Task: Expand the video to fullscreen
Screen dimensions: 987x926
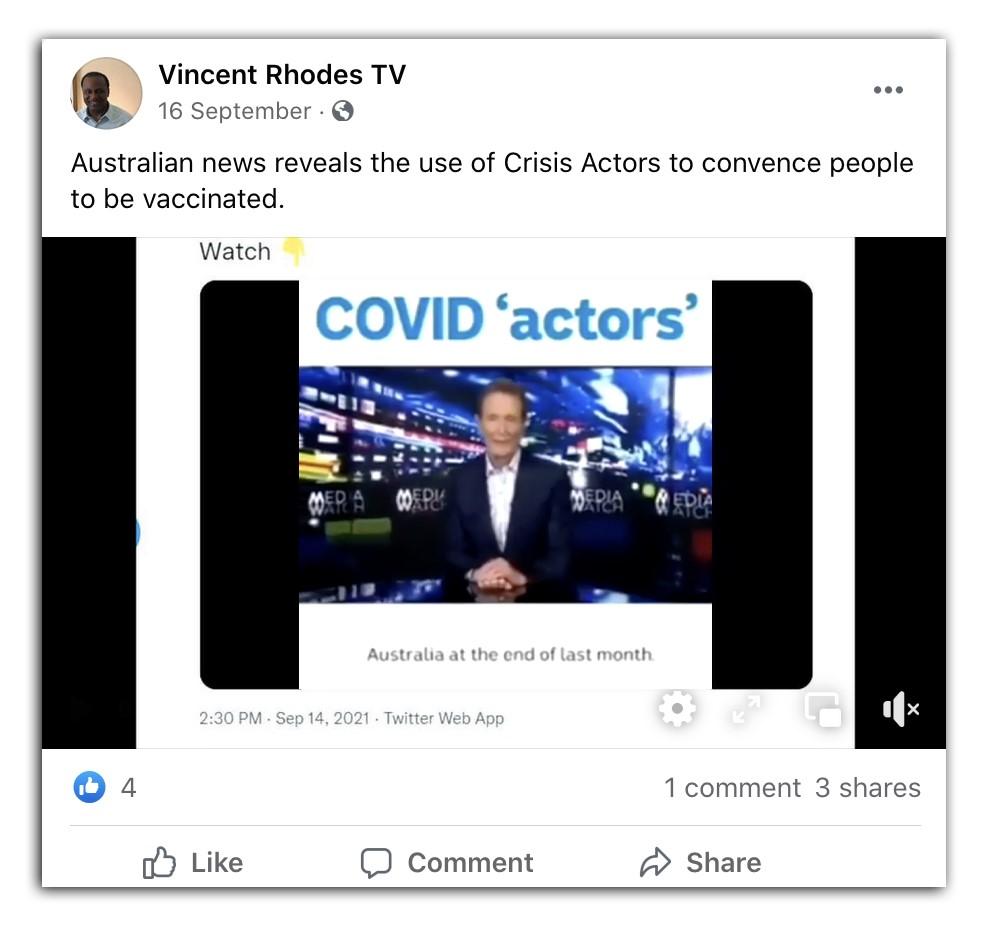Action: (746, 709)
